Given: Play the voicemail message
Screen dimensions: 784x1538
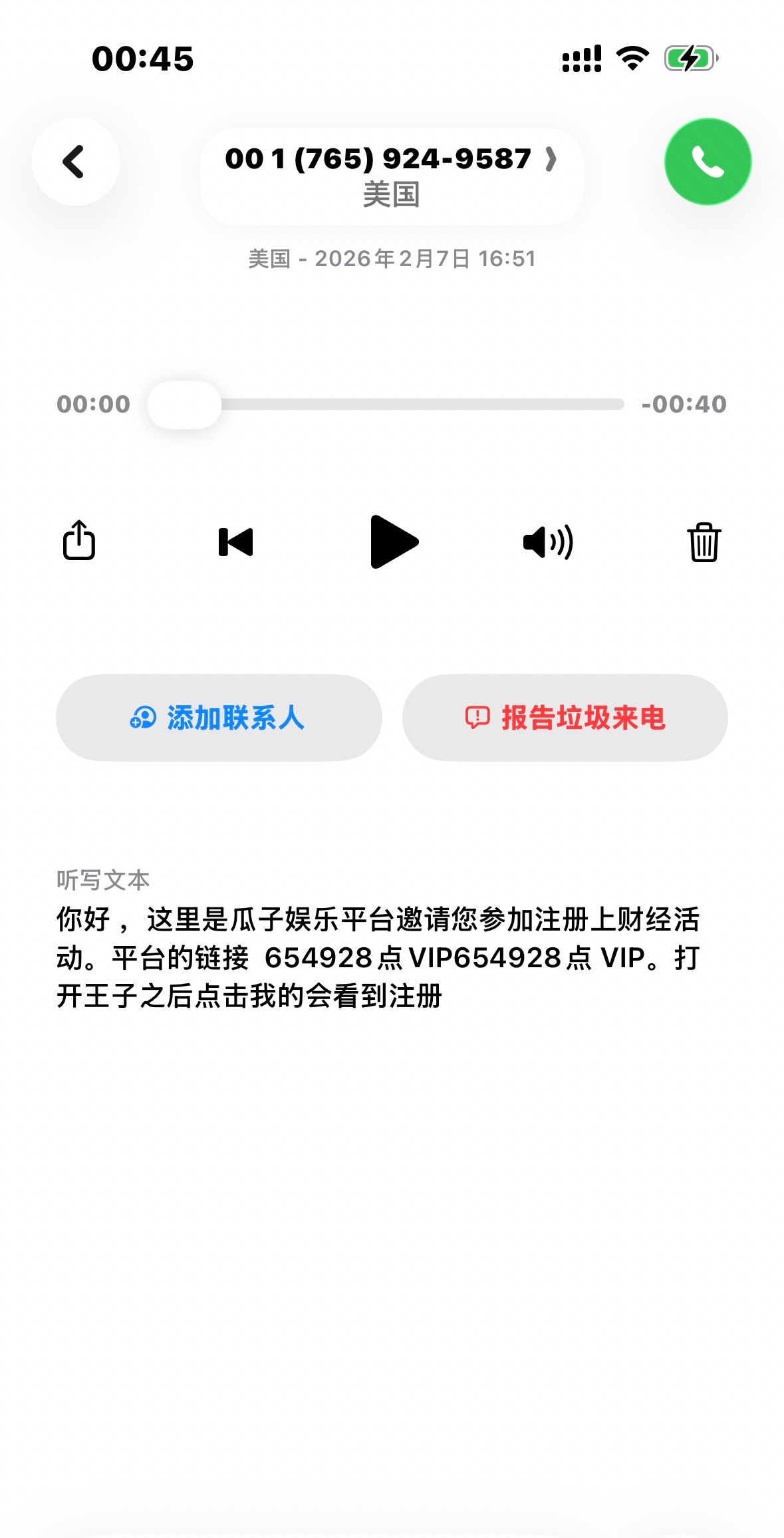Looking at the screenshot, I should click(393, 541).
